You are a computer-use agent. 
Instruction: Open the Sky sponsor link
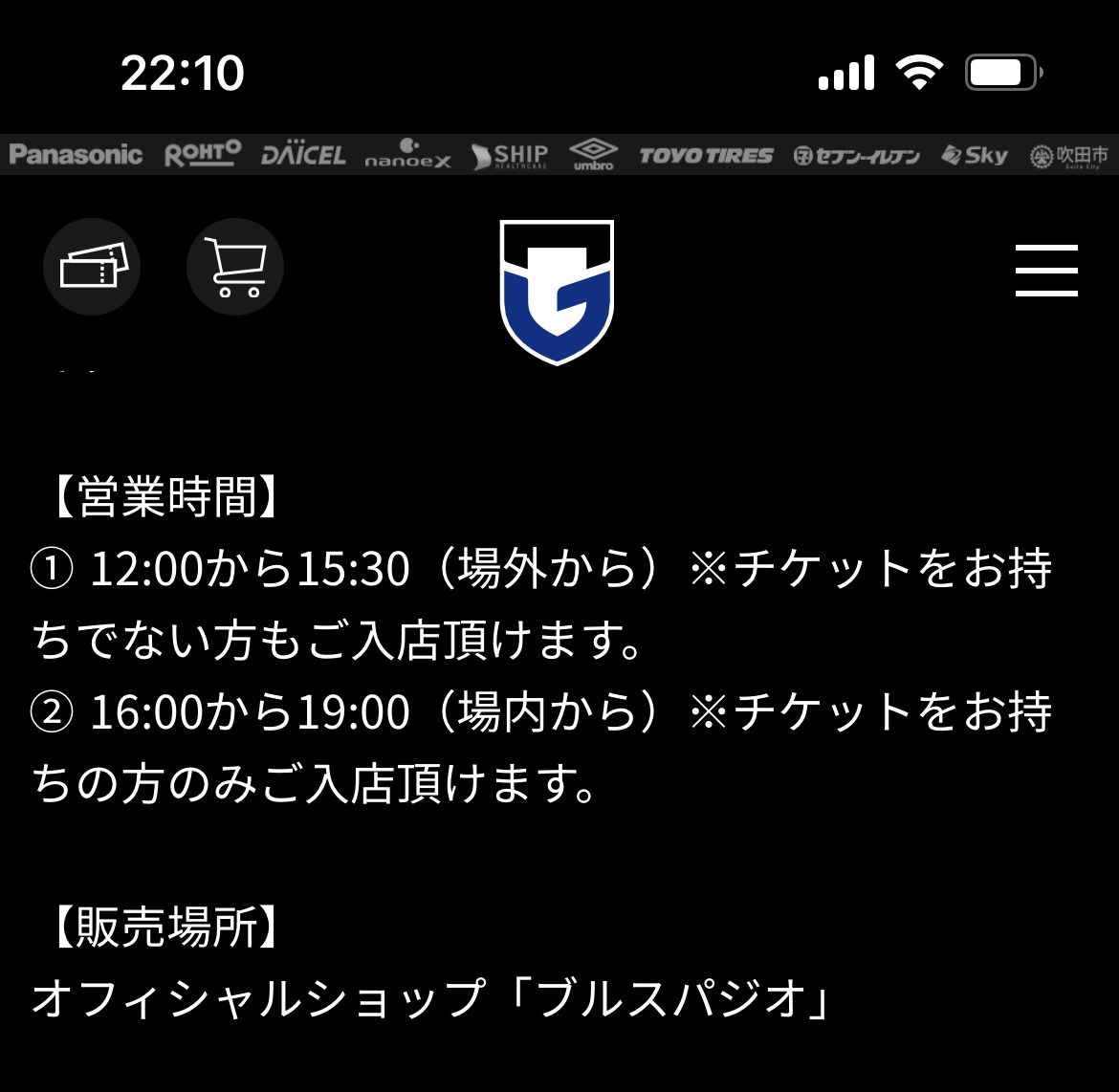tap(975, 156)
